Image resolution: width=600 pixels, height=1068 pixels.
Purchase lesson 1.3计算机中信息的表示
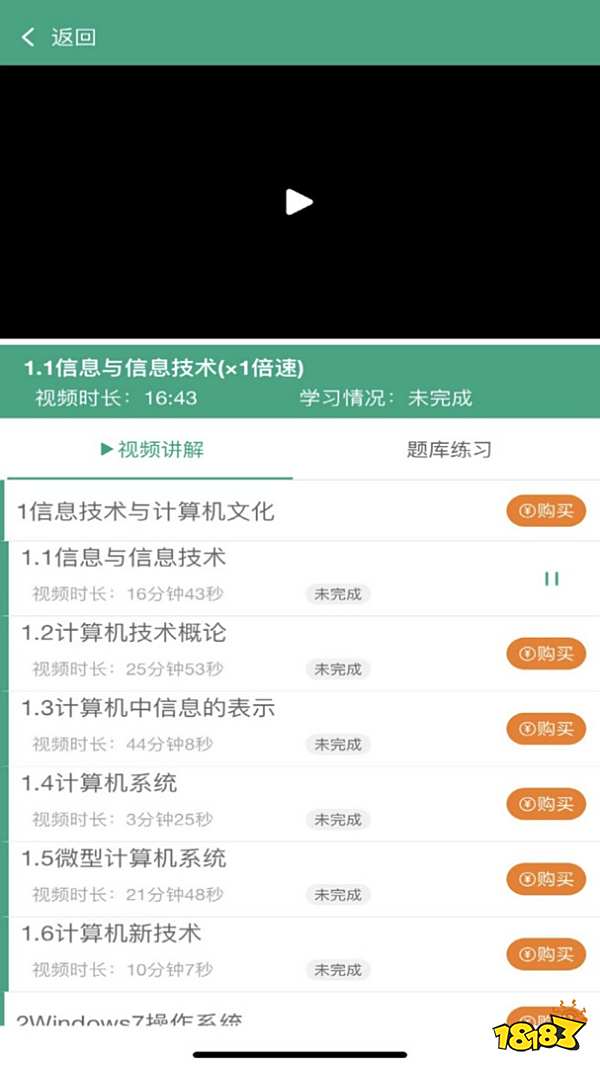[546, 729]
